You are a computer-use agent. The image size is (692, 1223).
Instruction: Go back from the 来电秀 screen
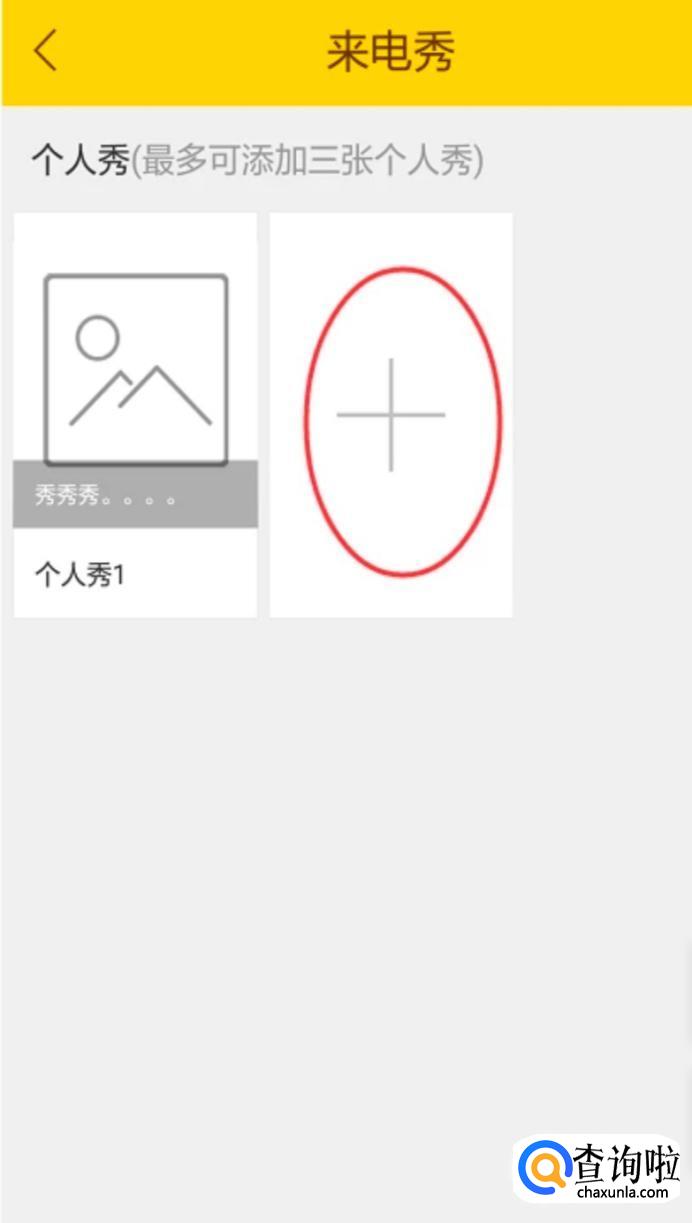coord(45,51)
